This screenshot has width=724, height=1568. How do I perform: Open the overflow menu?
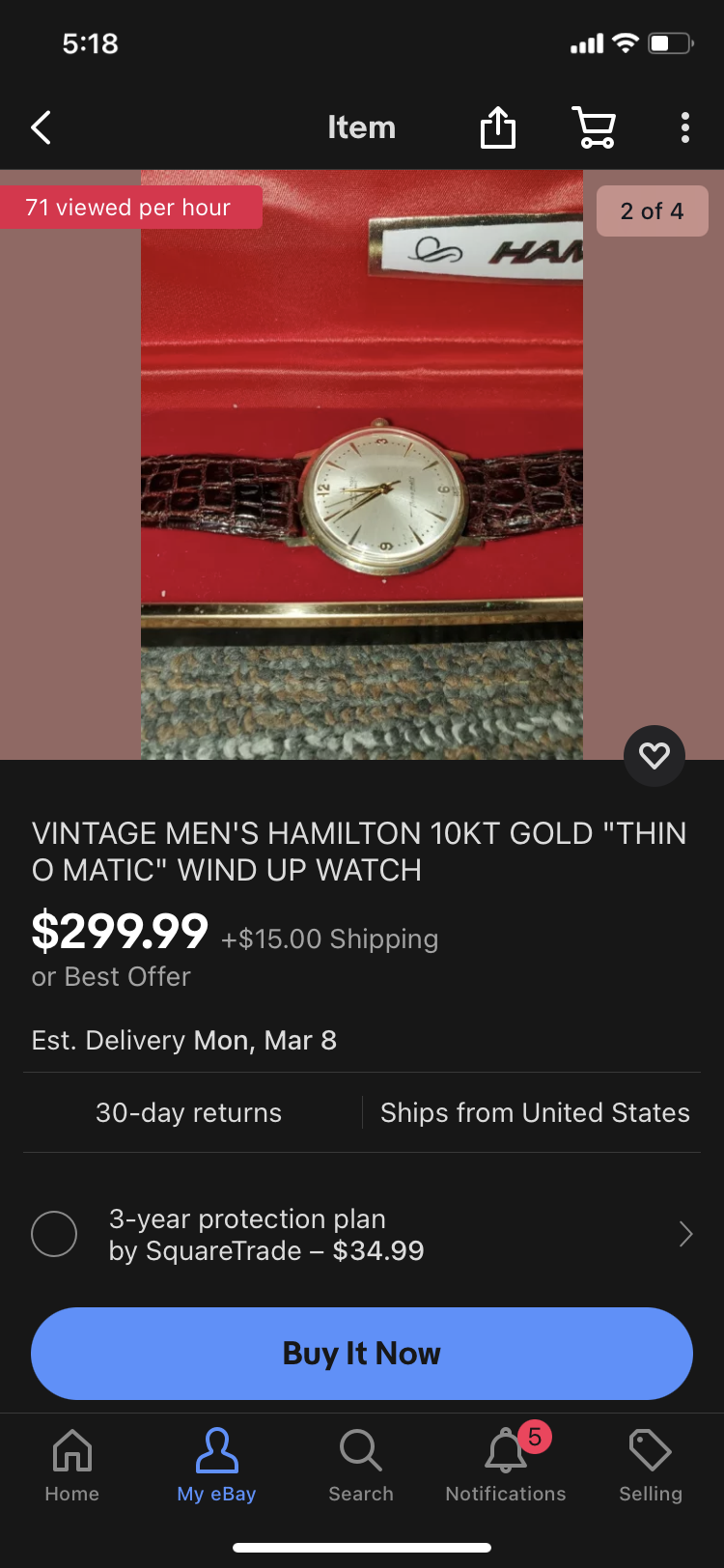(x=684, y=127)
